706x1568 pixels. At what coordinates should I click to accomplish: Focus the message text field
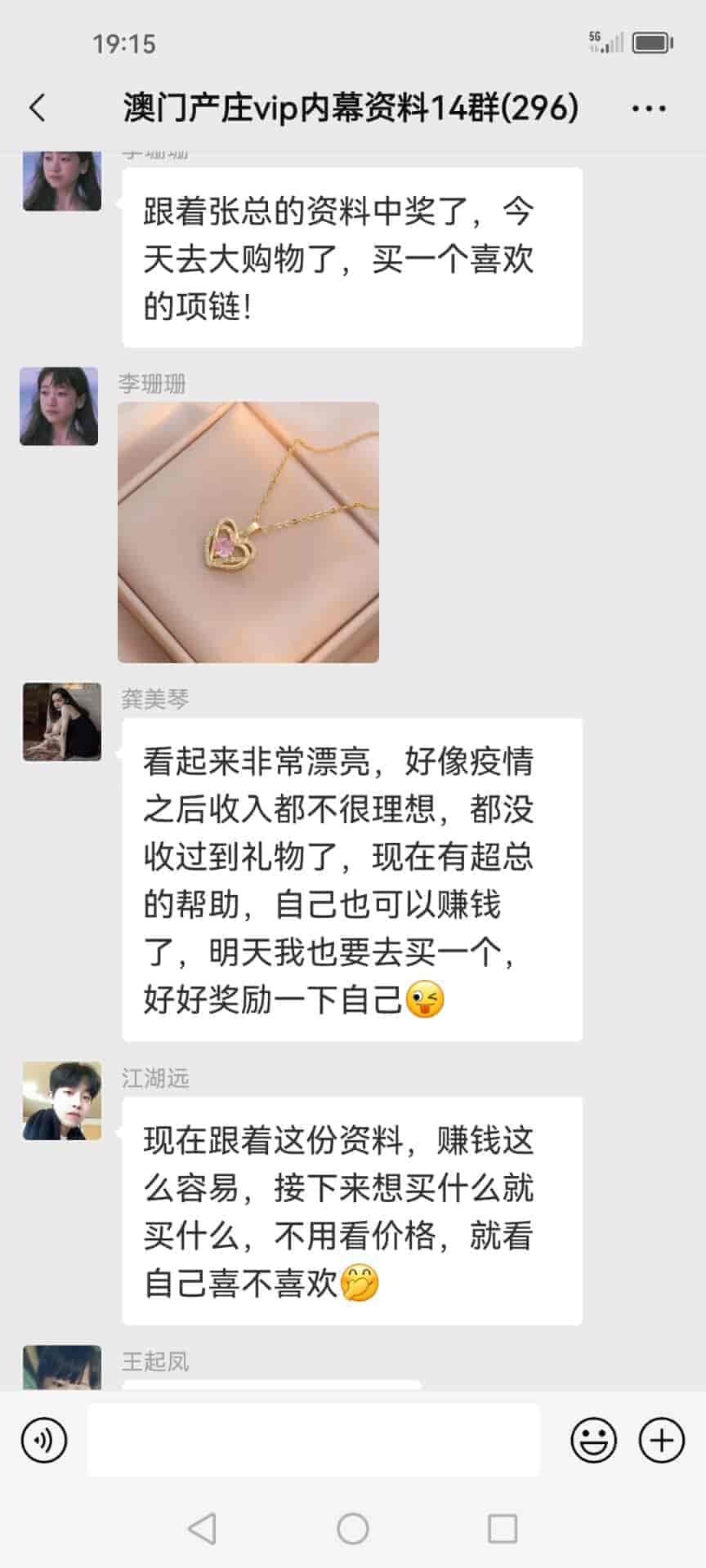(x=314, y=1440)
